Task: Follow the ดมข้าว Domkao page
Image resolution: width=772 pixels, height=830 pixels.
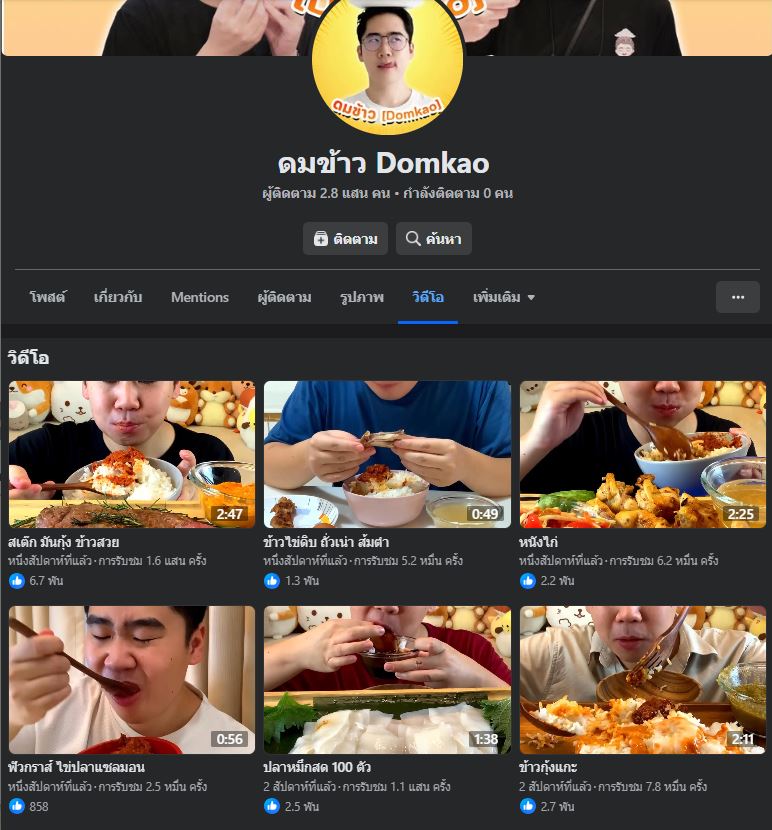Action: [x=345, y=239]
